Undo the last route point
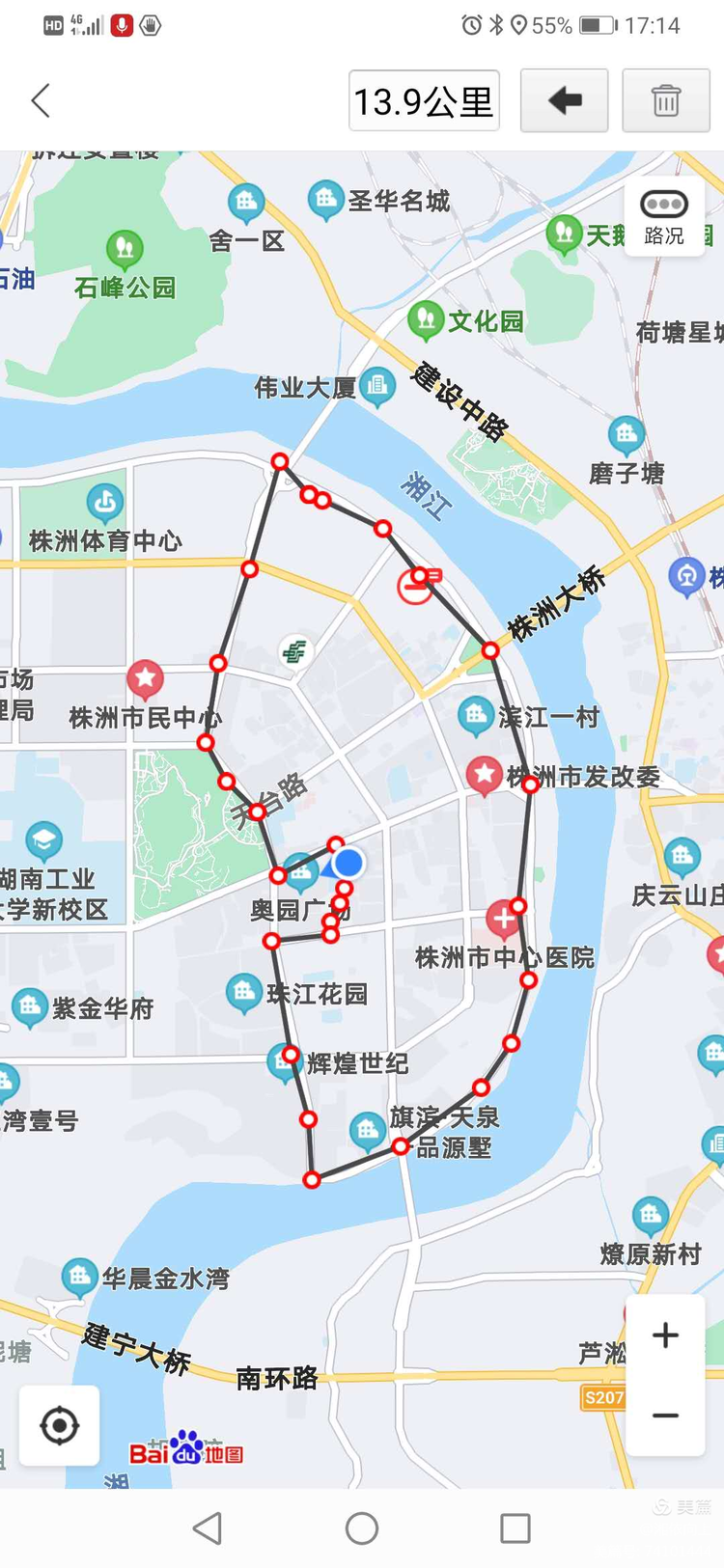Viewport: 724px width, 1568px height. click(x=564, y=100)
